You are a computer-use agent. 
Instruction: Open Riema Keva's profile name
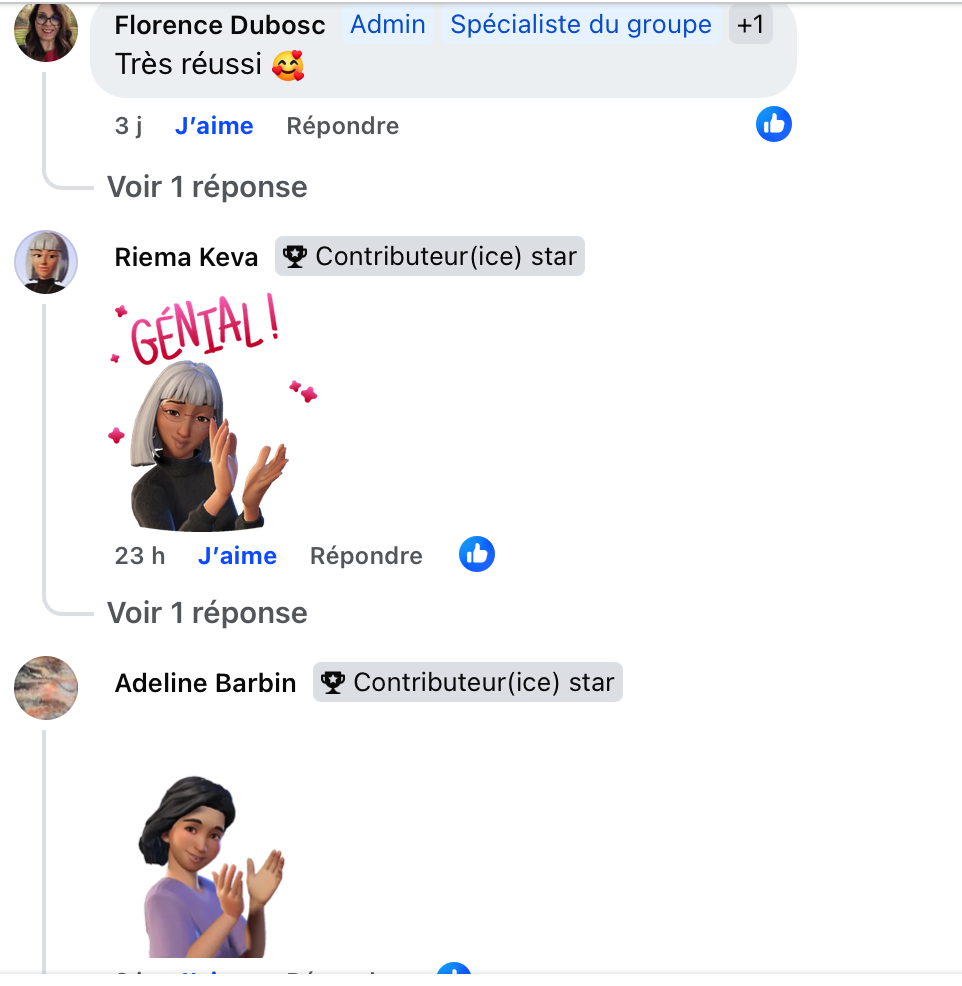point(186,257)
